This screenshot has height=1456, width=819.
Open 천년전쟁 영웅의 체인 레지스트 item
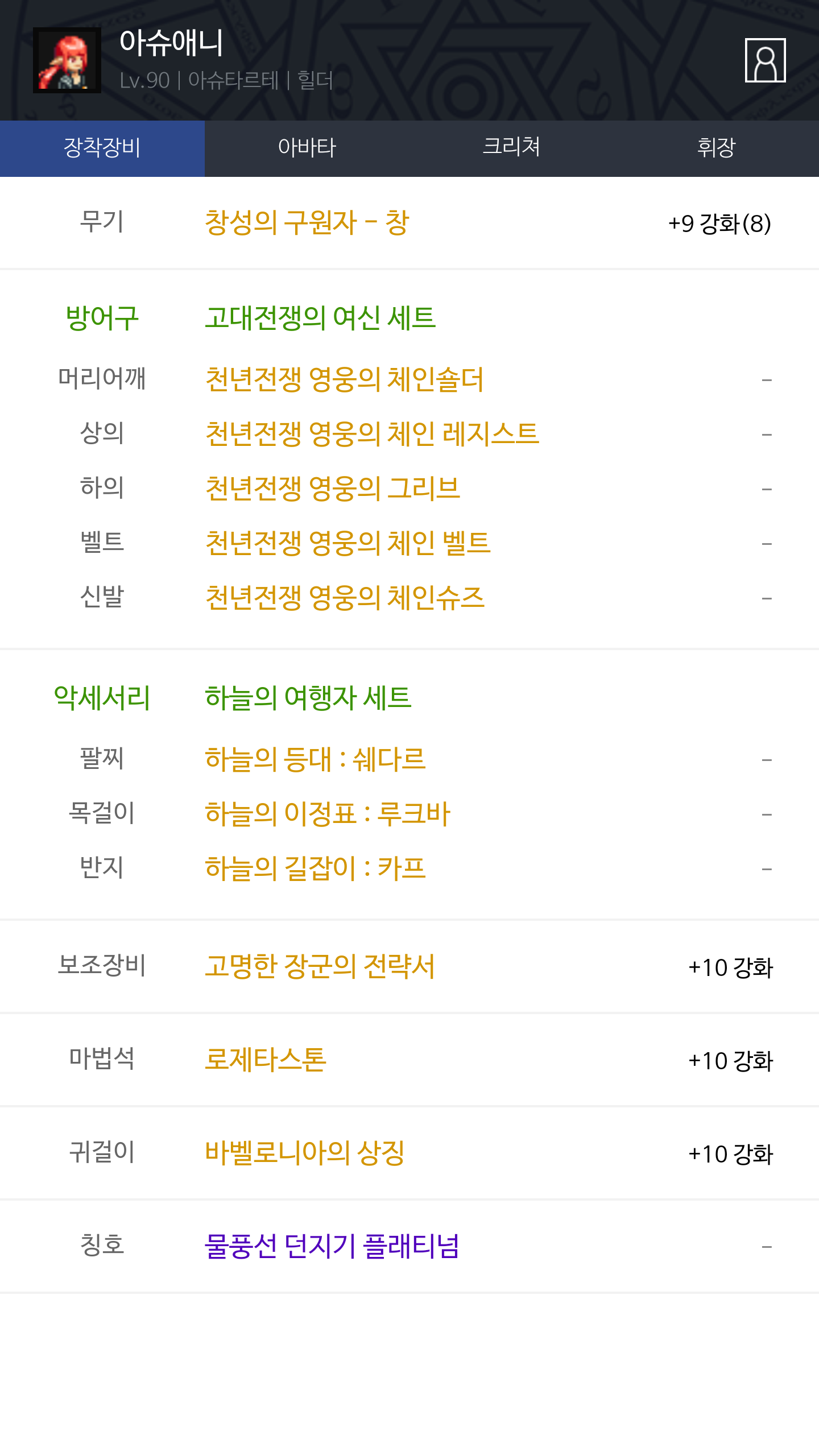coord(372,434)
